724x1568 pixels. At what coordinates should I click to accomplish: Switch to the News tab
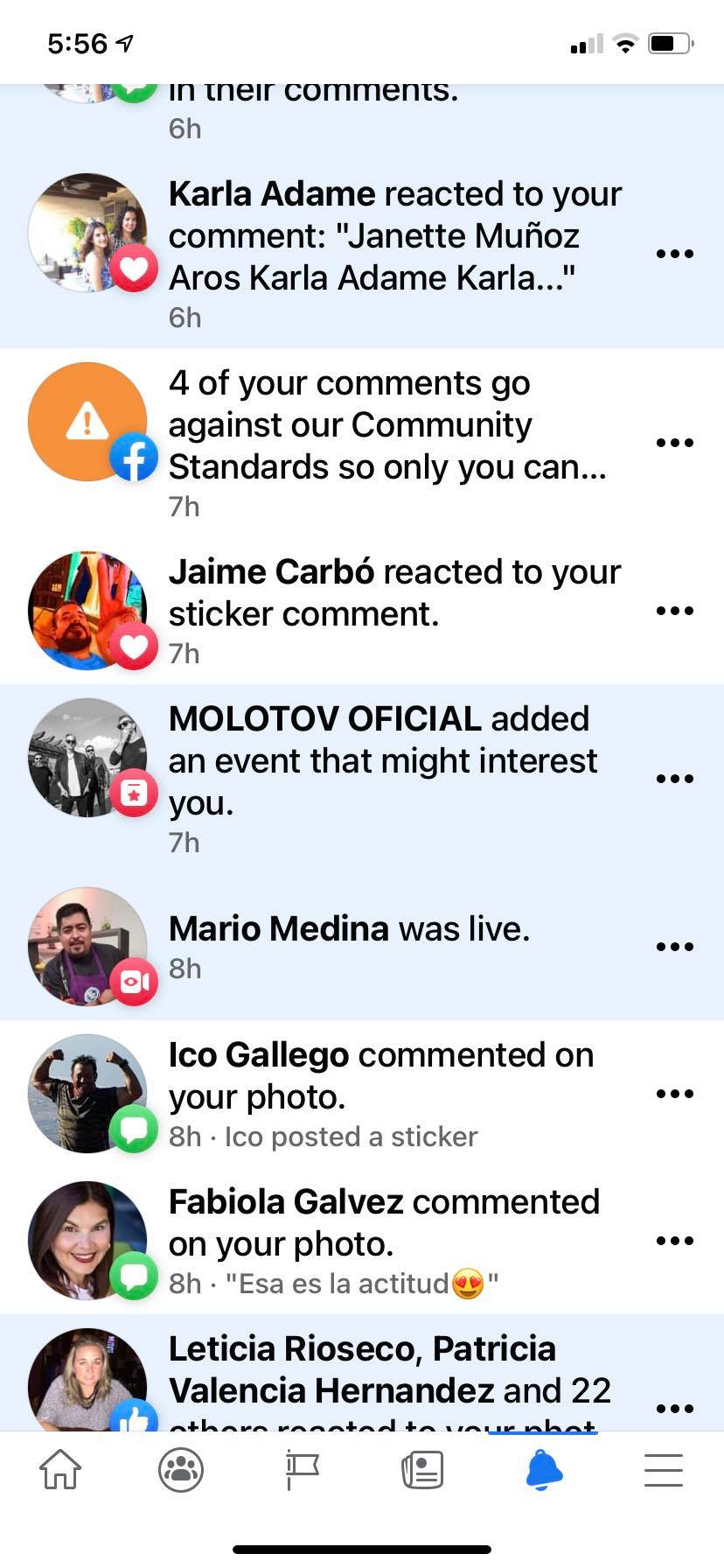[x=422, y=1469]
